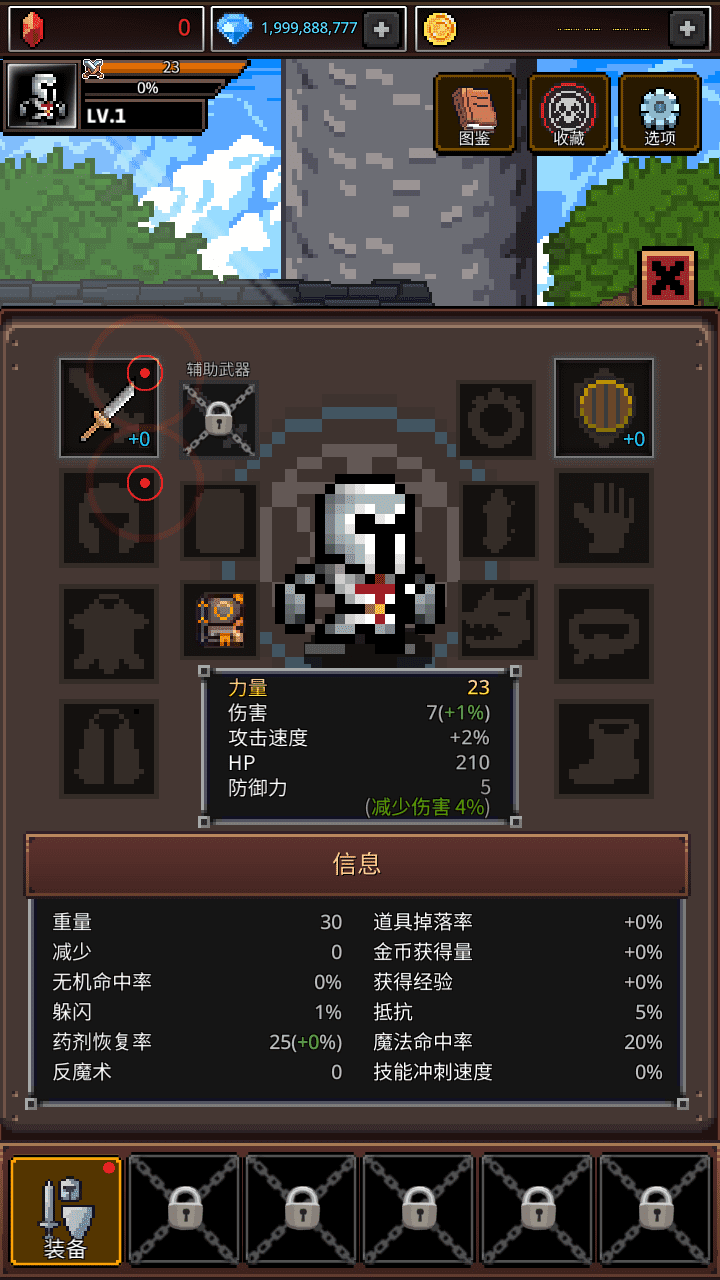Tap the 信息 info header

[x=357, y=864]
